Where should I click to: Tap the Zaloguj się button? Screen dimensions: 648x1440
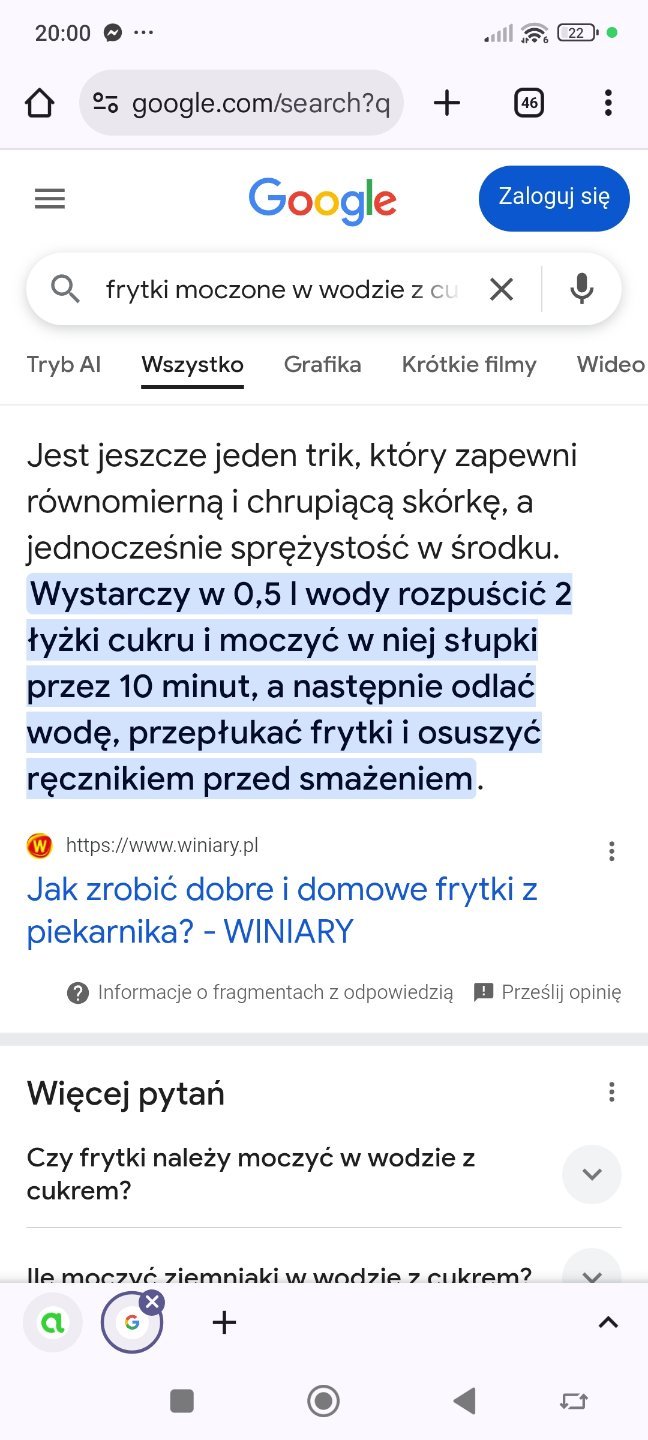(554, 197)
